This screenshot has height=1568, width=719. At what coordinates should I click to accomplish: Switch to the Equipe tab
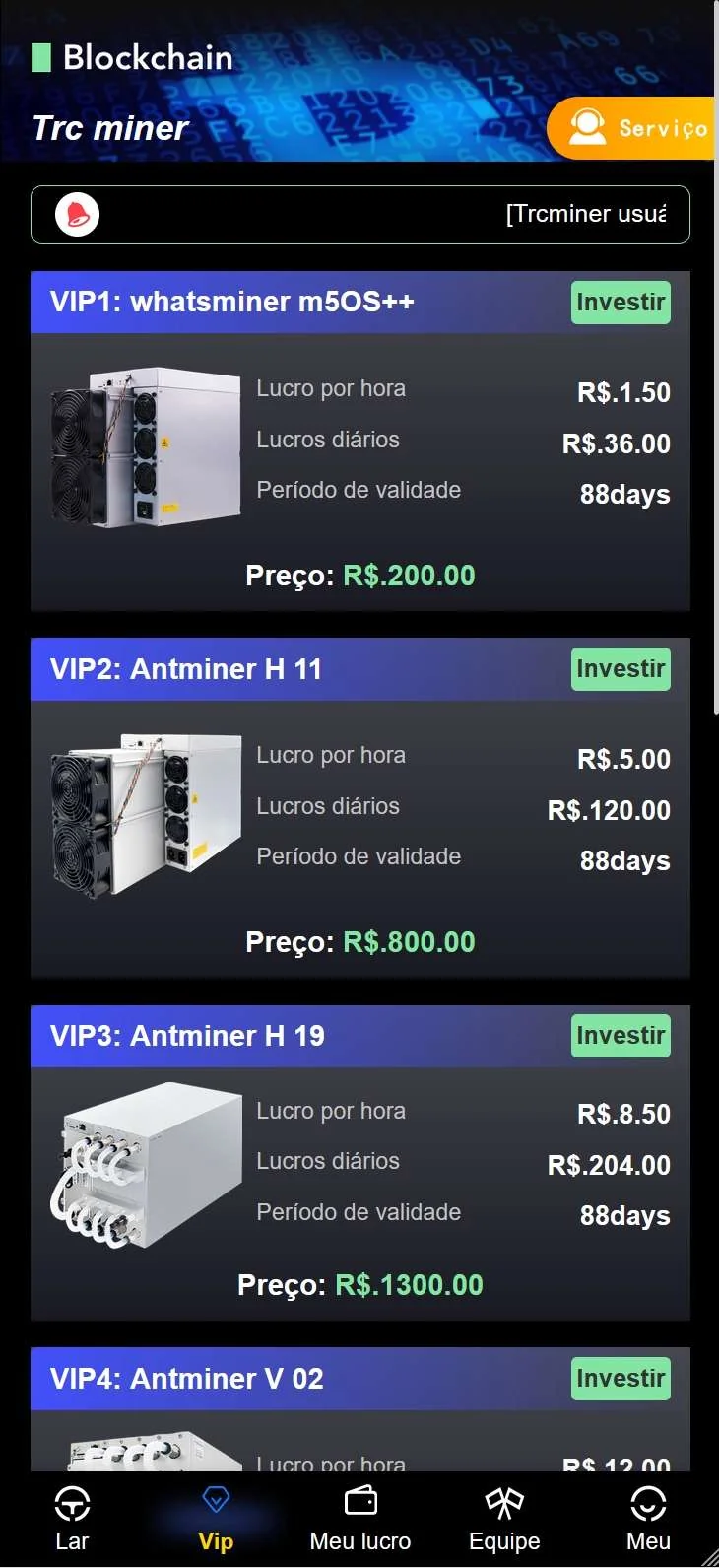504,1520
